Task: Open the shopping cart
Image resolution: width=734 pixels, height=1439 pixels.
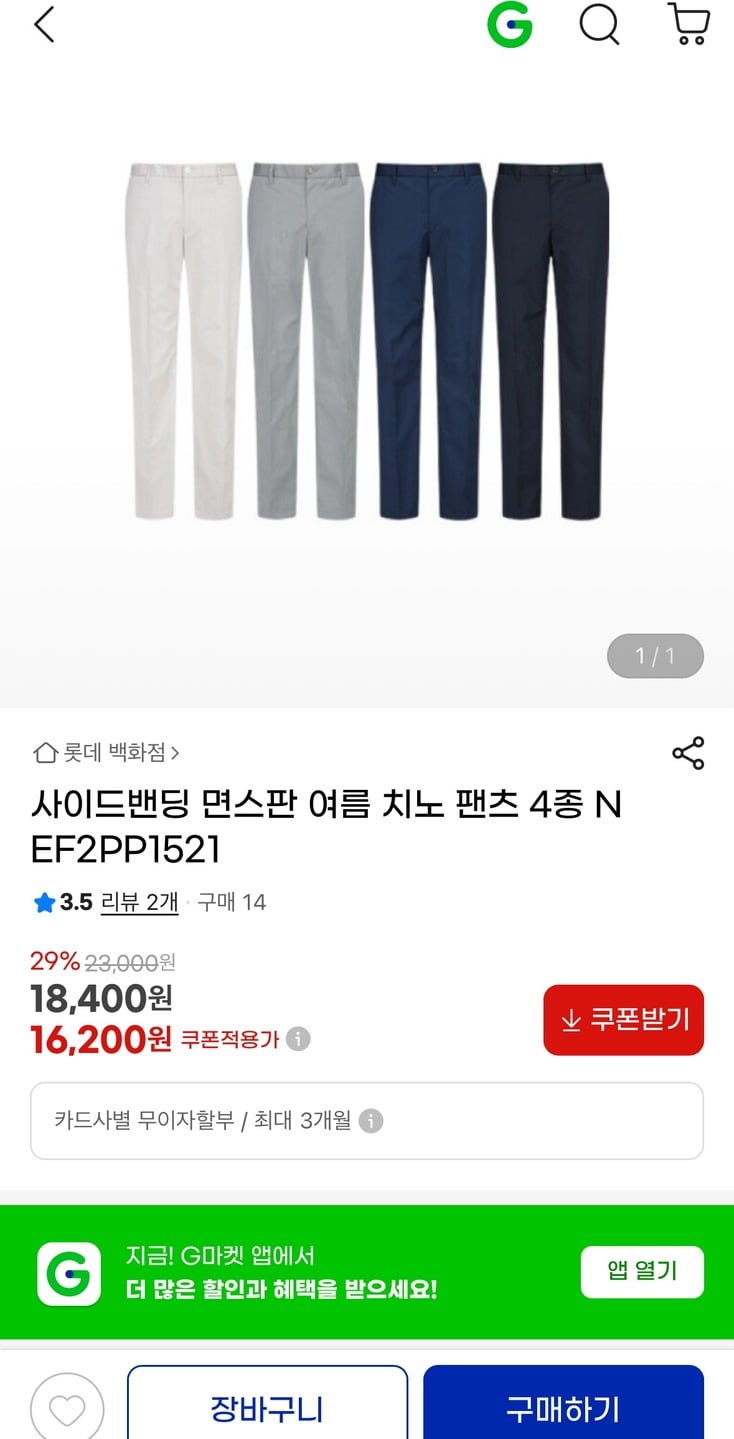Action: (688, 25)
